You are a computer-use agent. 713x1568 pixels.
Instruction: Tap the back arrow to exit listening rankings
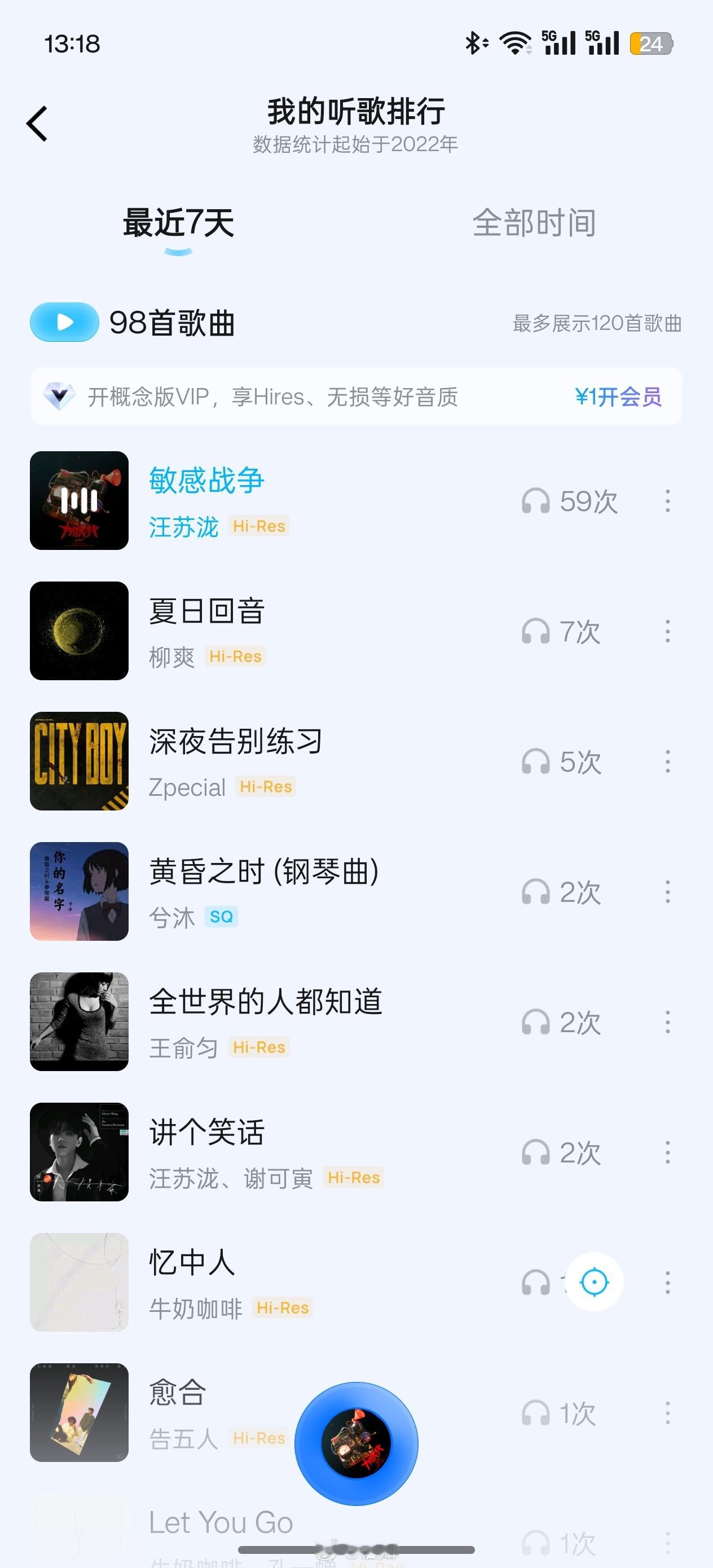(x=38, y=121)
